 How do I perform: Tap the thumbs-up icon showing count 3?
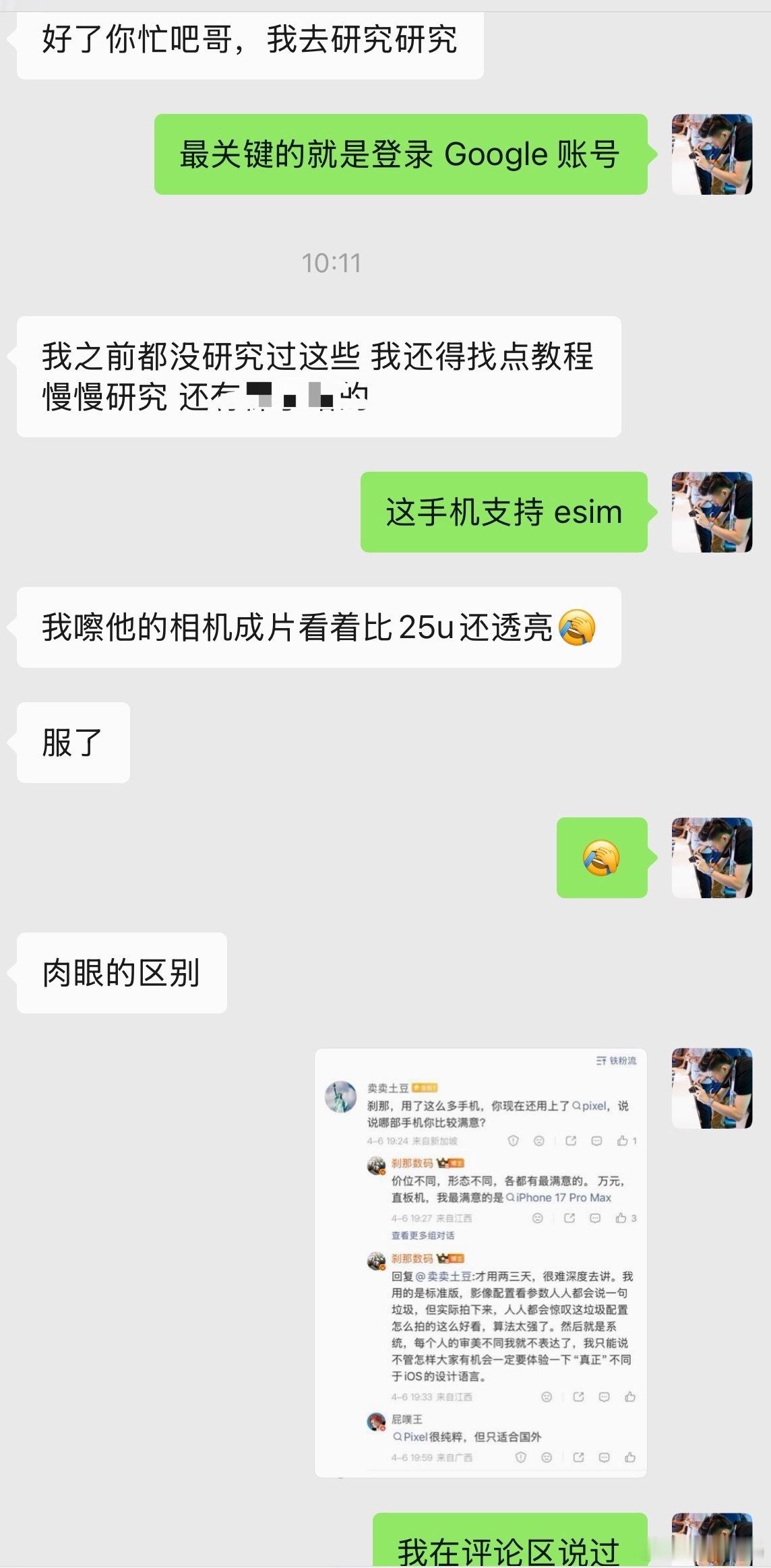click(622, 1217)
